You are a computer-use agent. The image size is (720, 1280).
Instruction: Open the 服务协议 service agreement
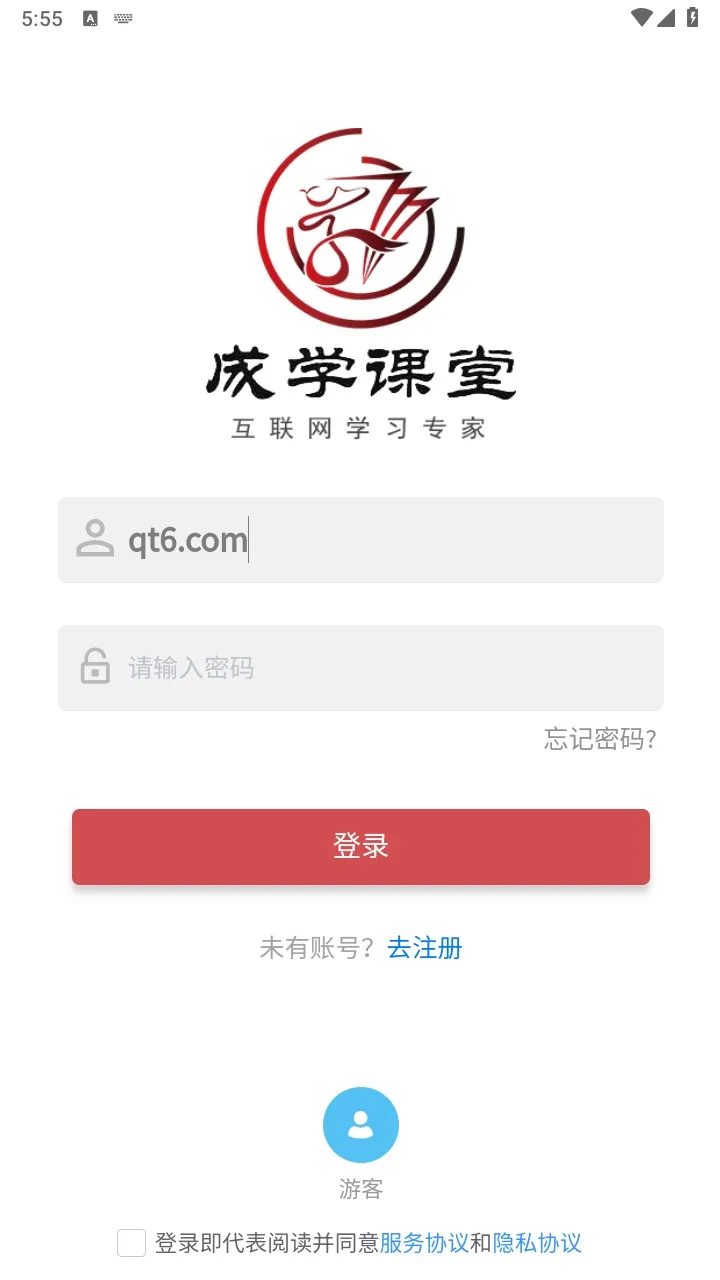[424, 1243]
